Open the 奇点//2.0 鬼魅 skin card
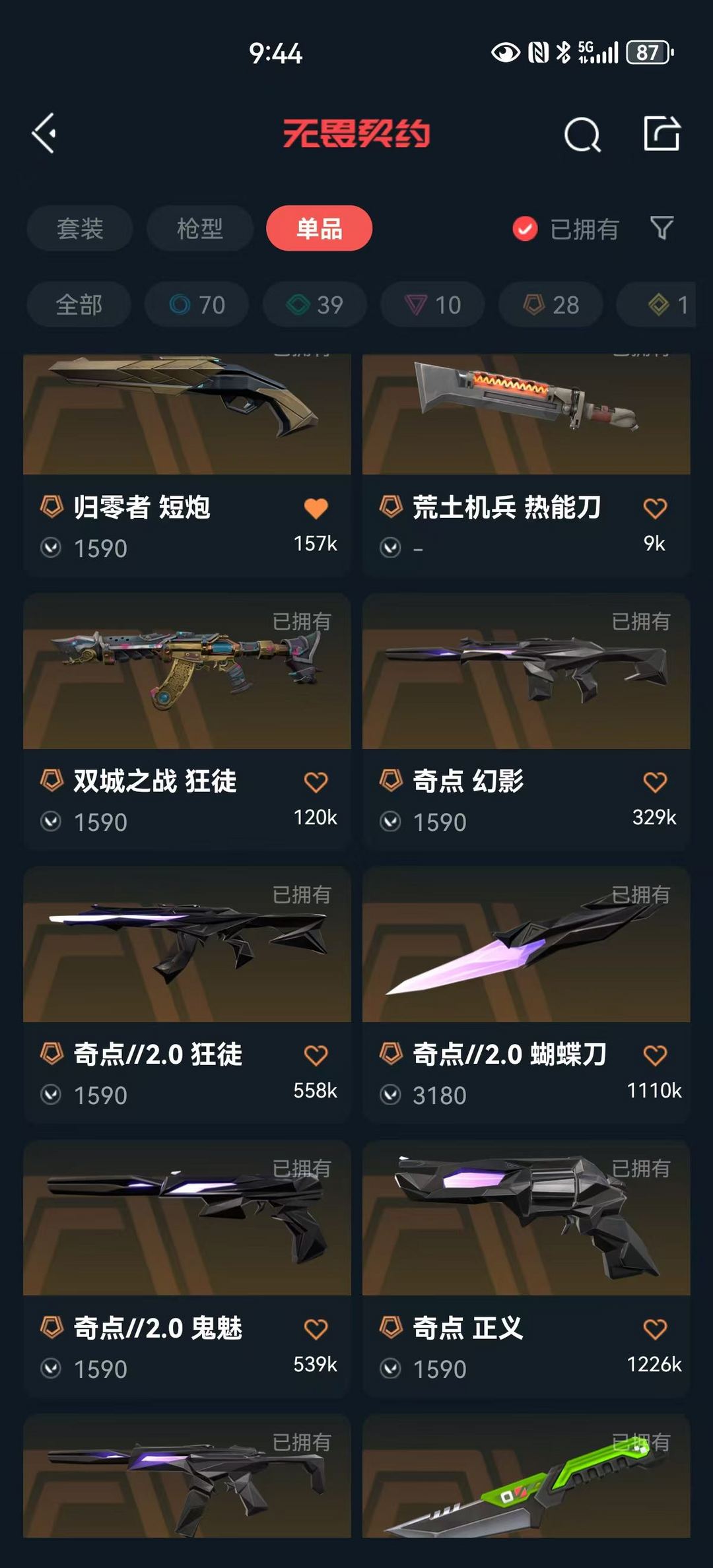 point(187,1269)
